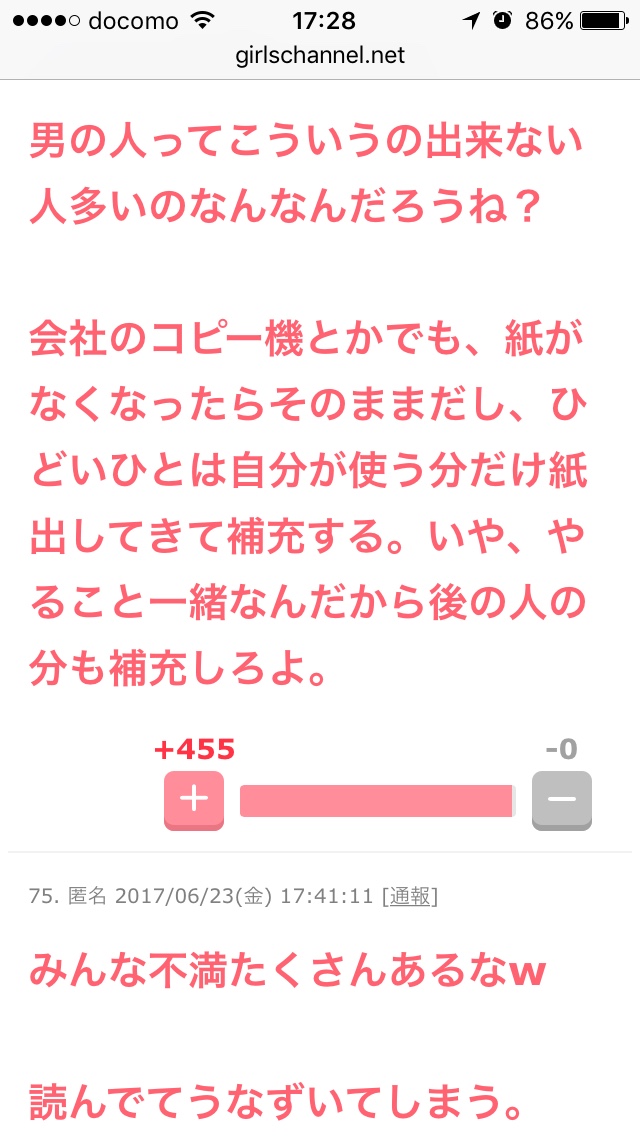The height and width of the screenshot is (1136, 640).
Task: Upvote the +455 comment with plus button
Action: [x=194, y=800]
